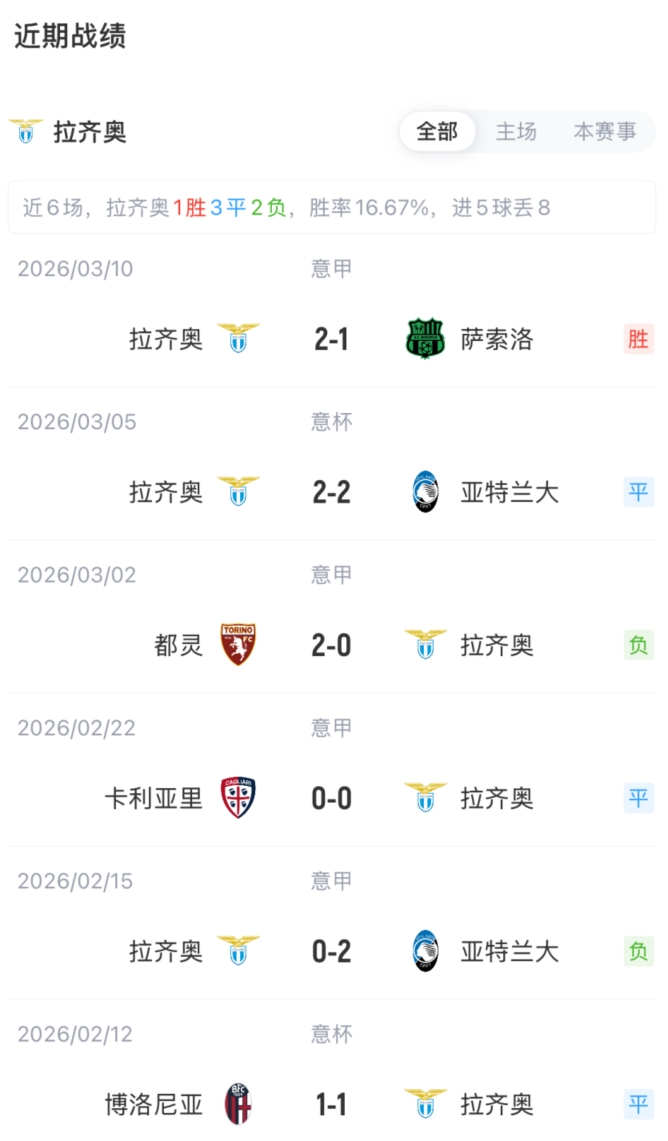Show only 本赛事 matches
Image resolution: width=668 pixels, height=1141 pixels.
click(x=604, y=132)
